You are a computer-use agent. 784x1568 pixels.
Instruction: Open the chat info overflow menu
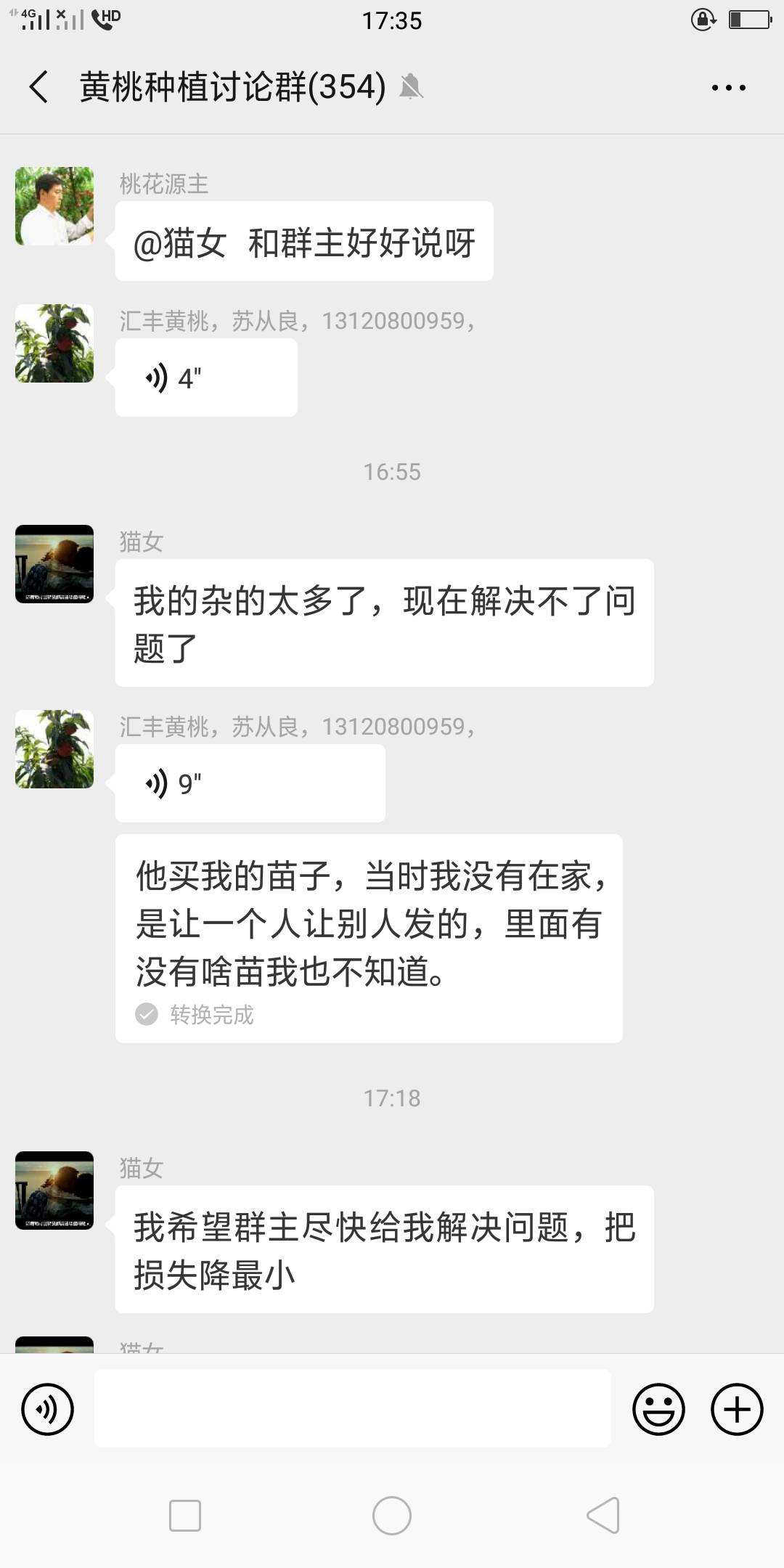(x=728, y=88)
